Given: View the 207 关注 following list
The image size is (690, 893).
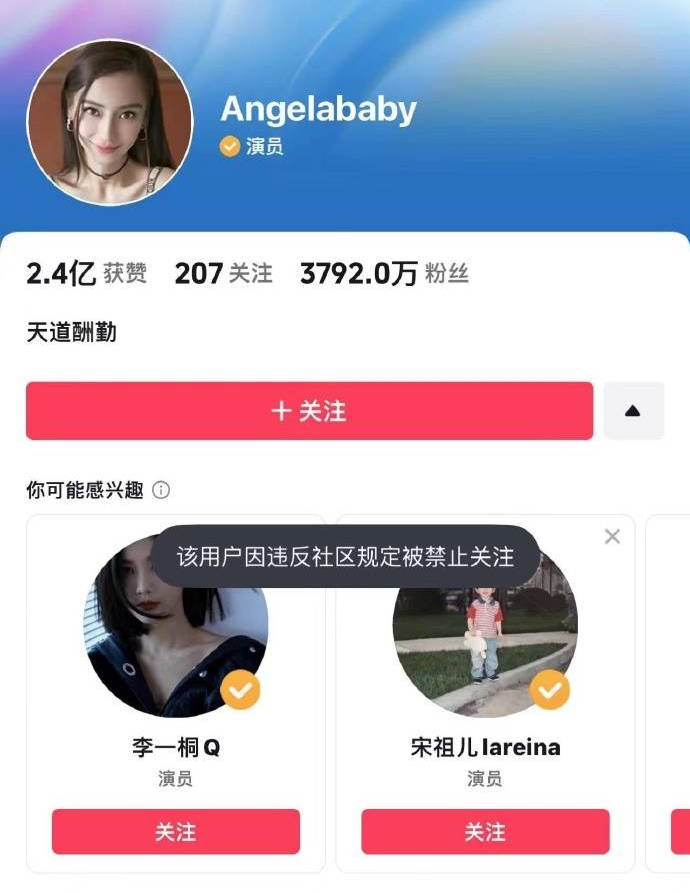Looking at the screenshot, I should click(223, 274).
